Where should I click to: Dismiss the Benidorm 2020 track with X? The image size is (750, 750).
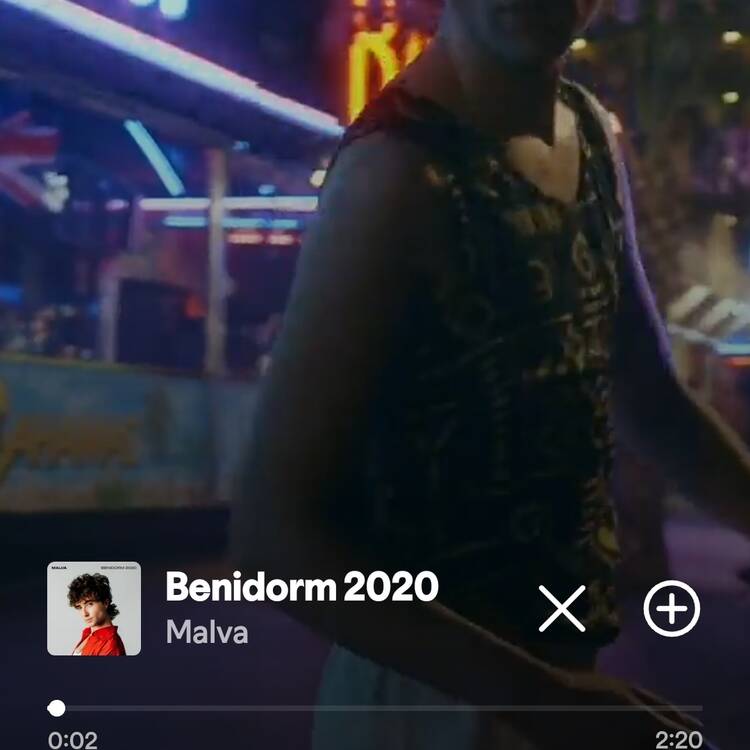(562, 608)
